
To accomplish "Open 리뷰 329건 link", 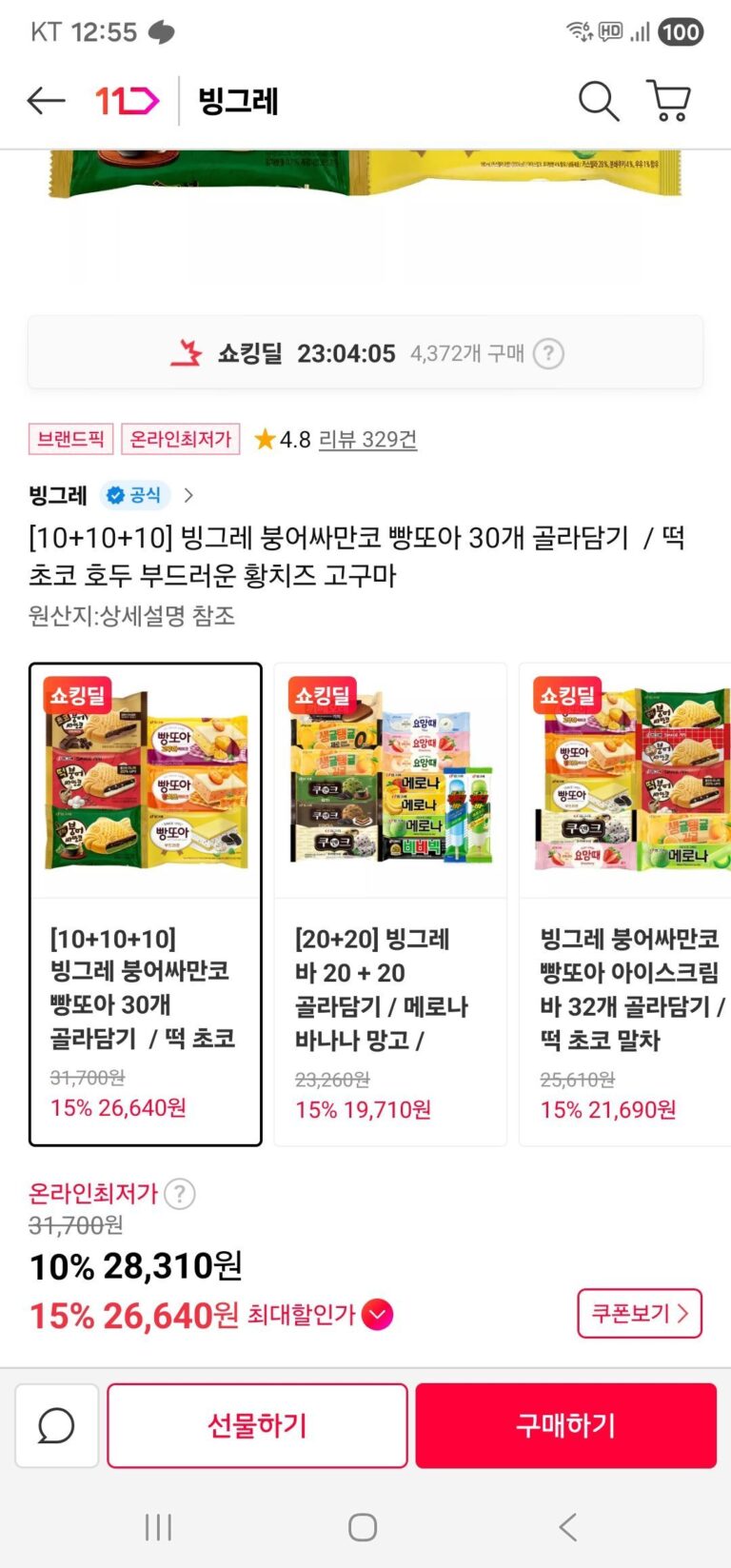I will tap(367, 439).
